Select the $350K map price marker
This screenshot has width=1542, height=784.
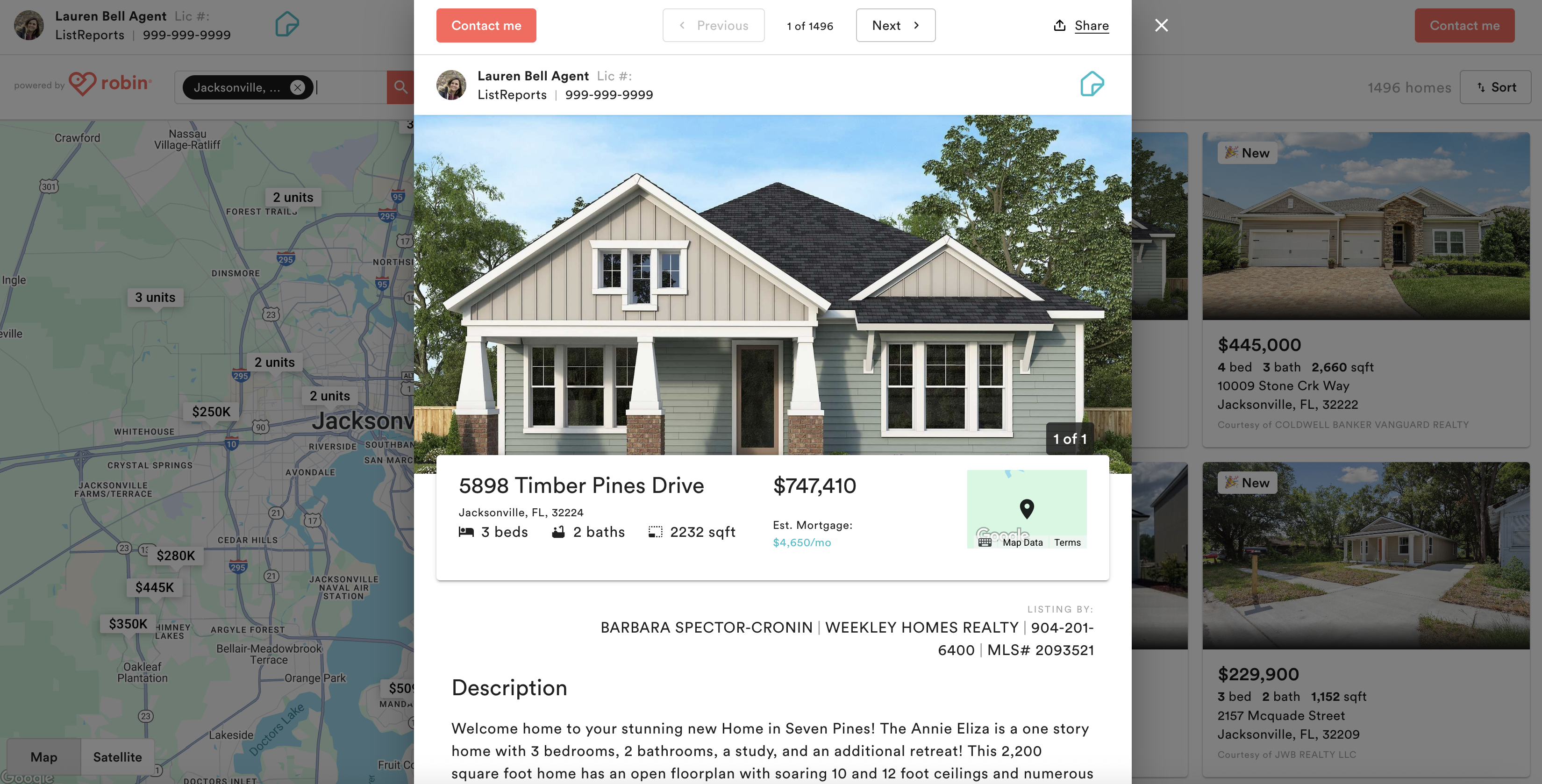(x=128, y=624)
